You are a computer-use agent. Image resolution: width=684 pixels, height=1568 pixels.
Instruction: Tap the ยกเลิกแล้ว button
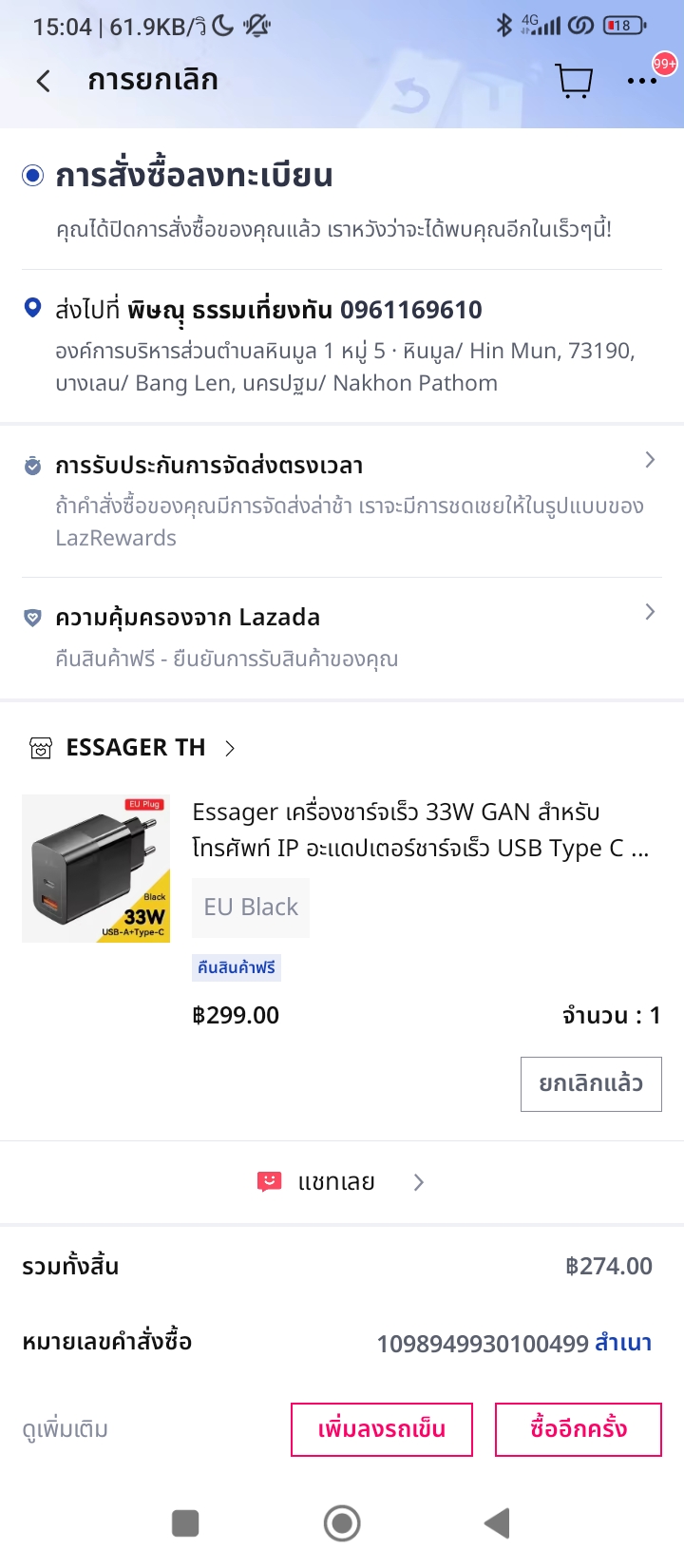[591, 1083]
